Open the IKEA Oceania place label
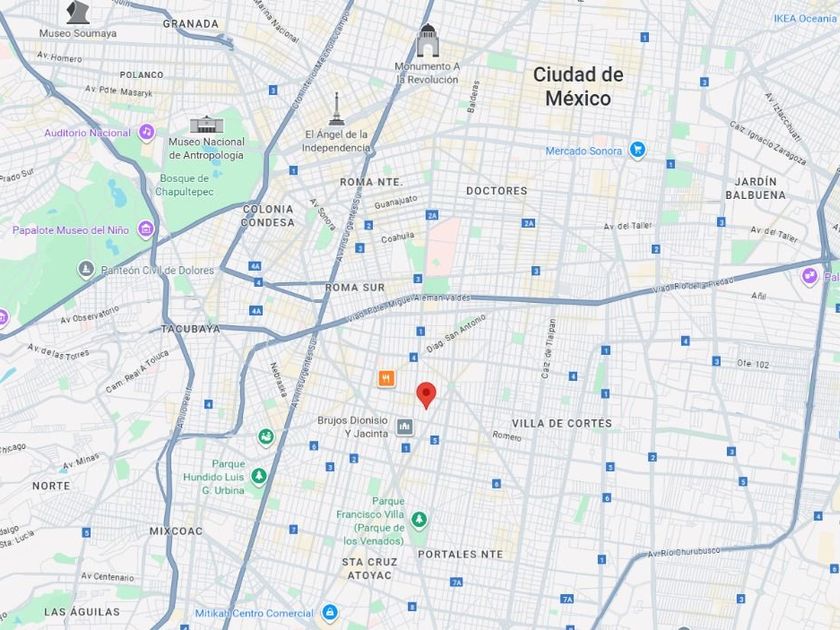Screen dimensions: 840x630 805,19
